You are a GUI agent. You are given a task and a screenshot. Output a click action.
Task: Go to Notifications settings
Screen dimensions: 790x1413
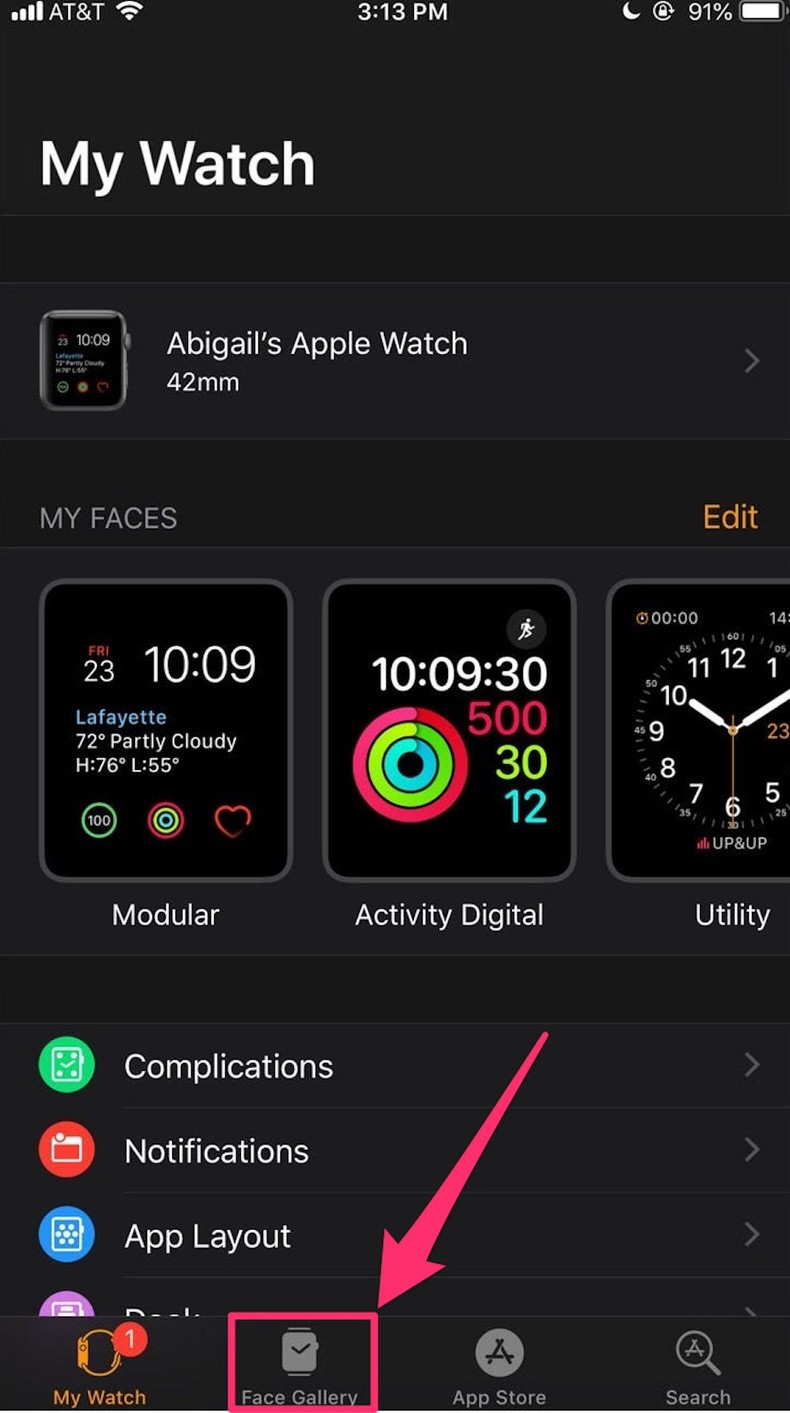[x=395, y=1151]
